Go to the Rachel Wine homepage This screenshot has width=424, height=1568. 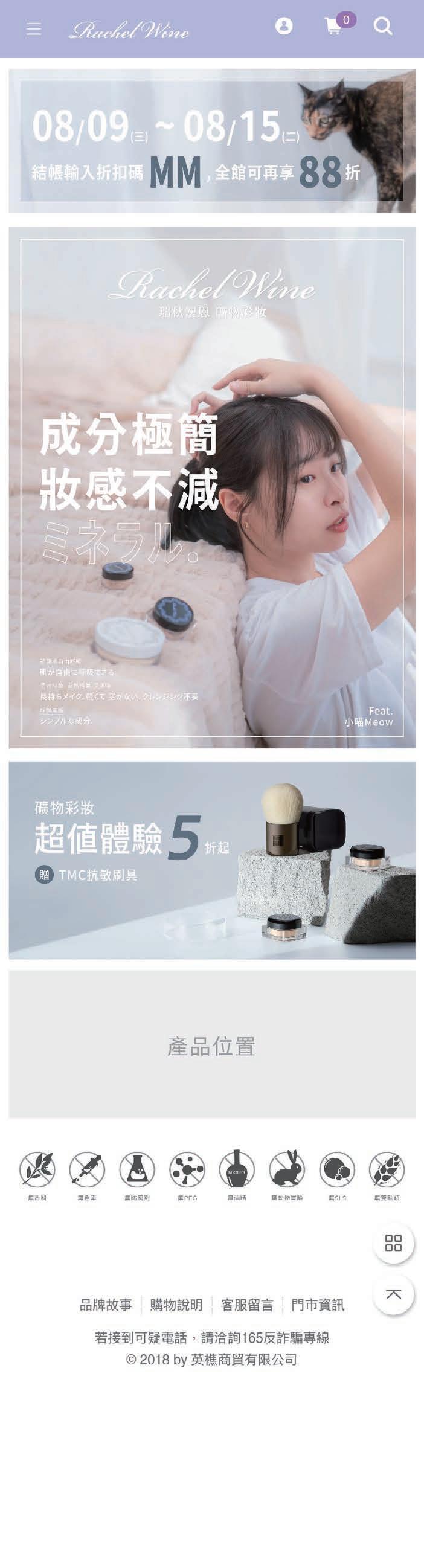[x=129, y=30]
